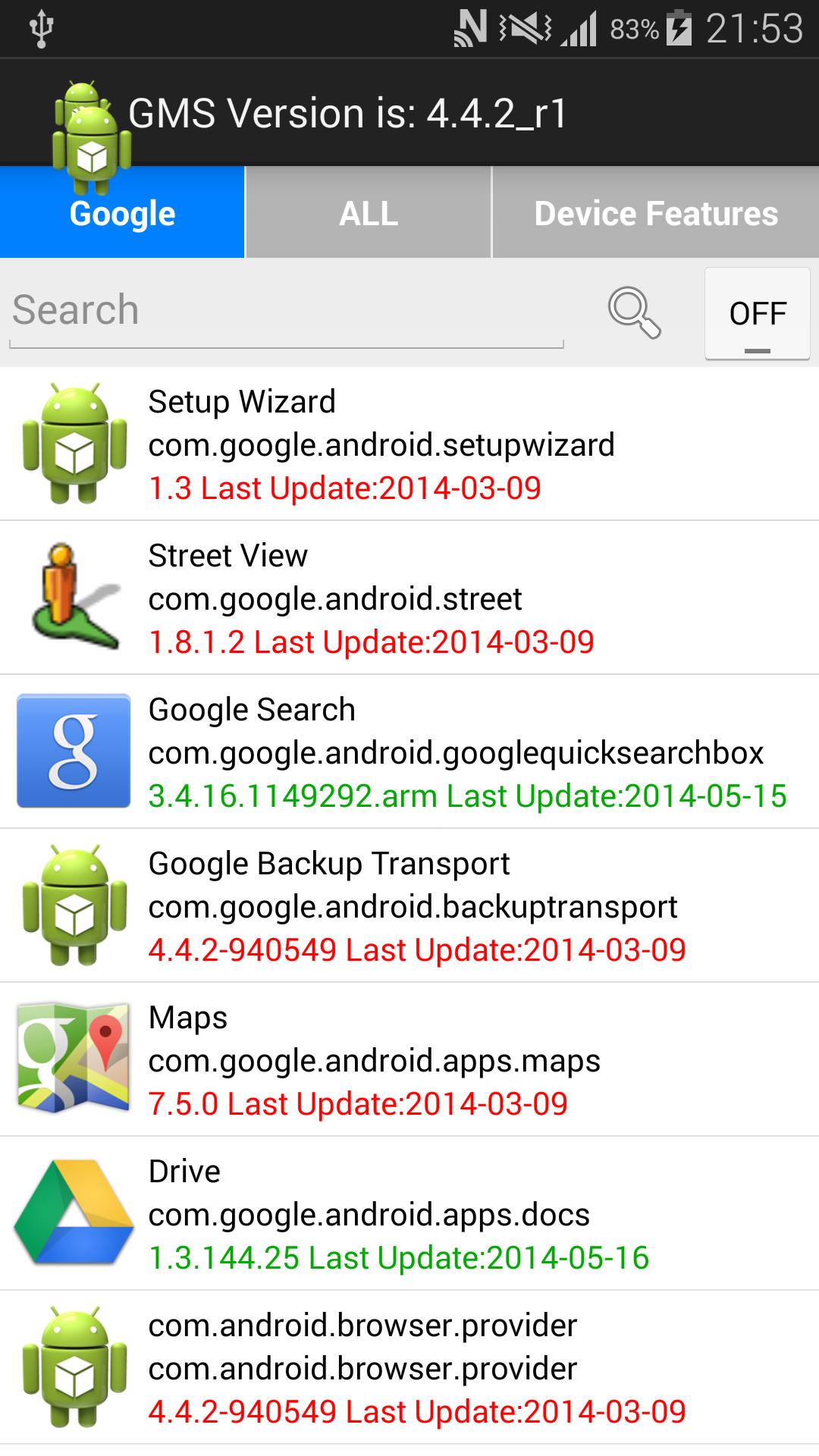
Task: Open the com.android.browser.provider entry
Action: click(409, 1368)
